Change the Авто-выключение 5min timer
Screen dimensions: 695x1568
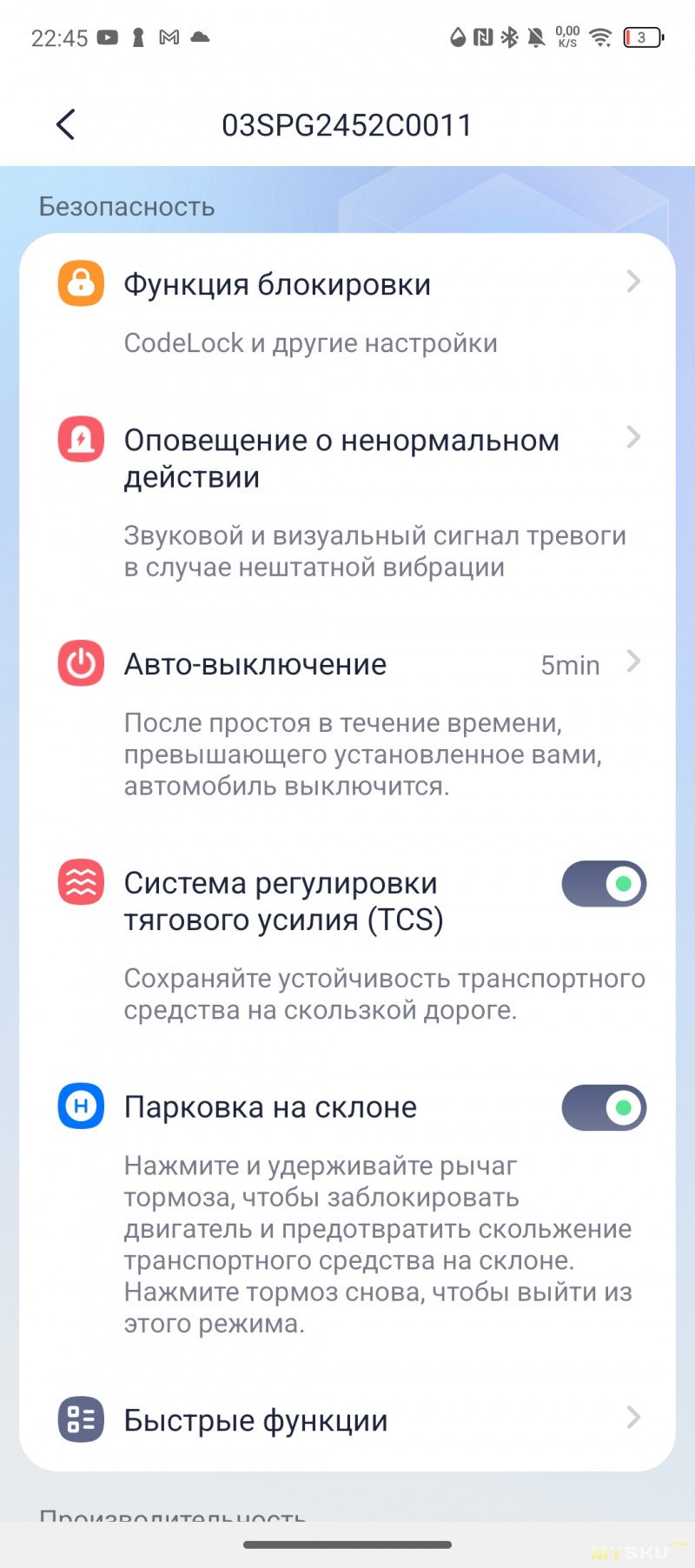coord(347,721)
